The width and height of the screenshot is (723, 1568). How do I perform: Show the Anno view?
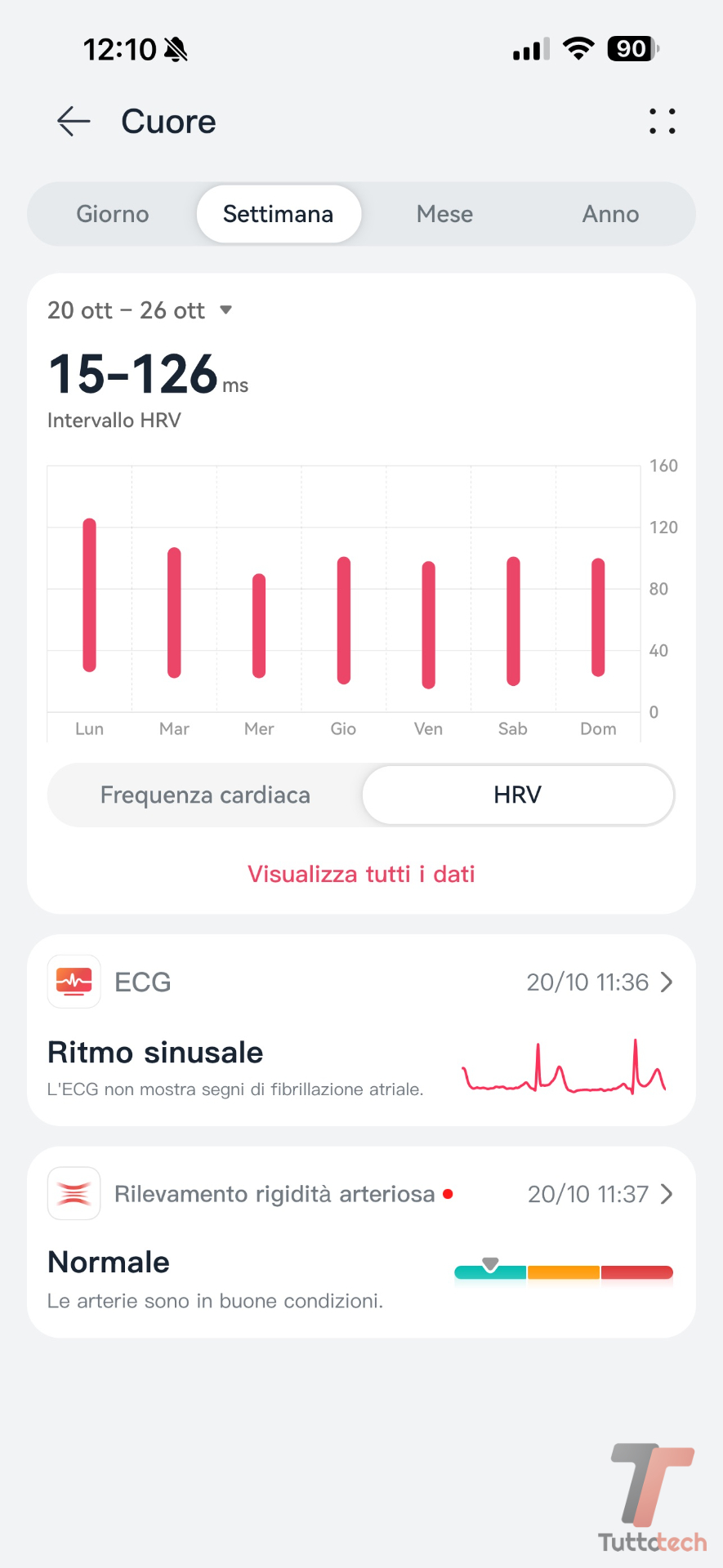[610, 214]
